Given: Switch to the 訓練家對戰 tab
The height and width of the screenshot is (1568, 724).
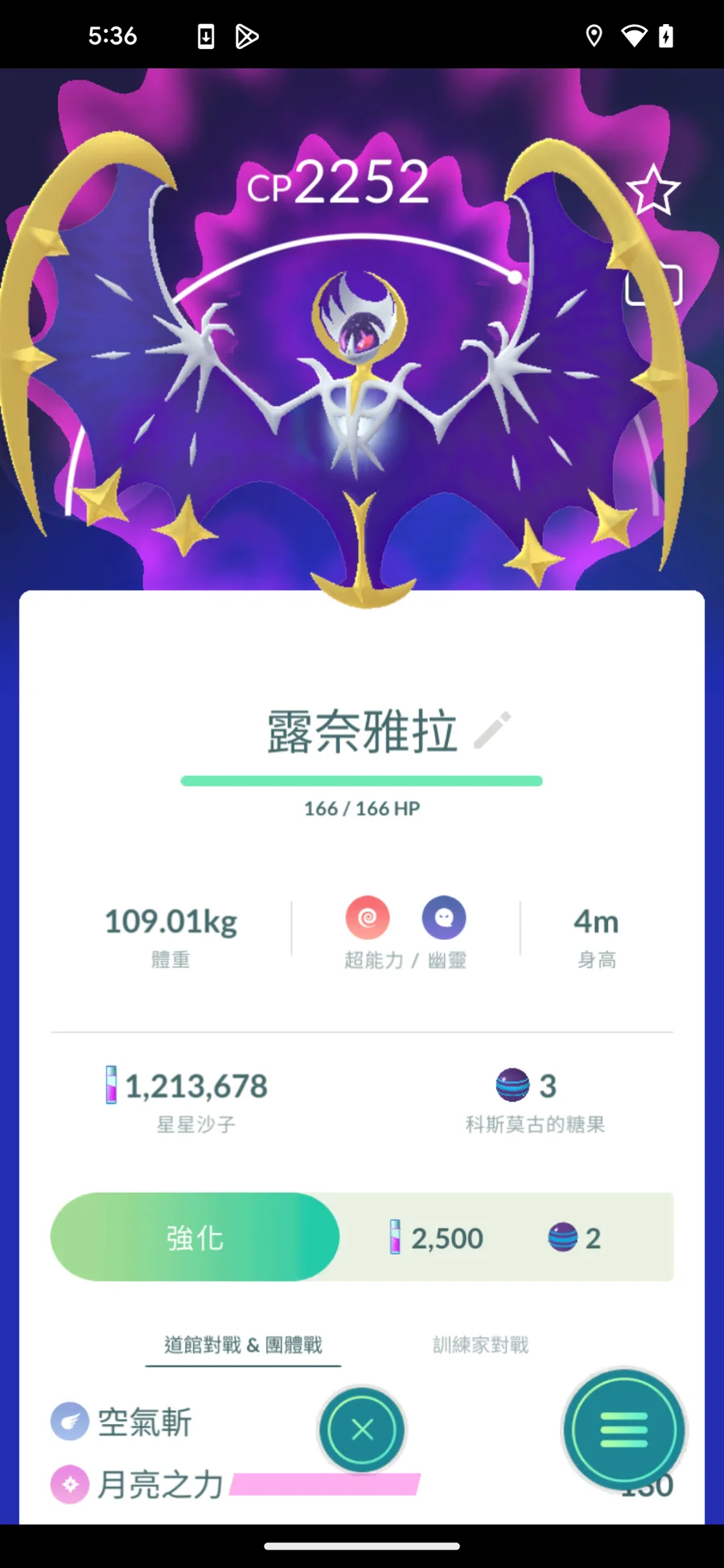Looking at the screenshot, I should click(x=480, y=1345).
